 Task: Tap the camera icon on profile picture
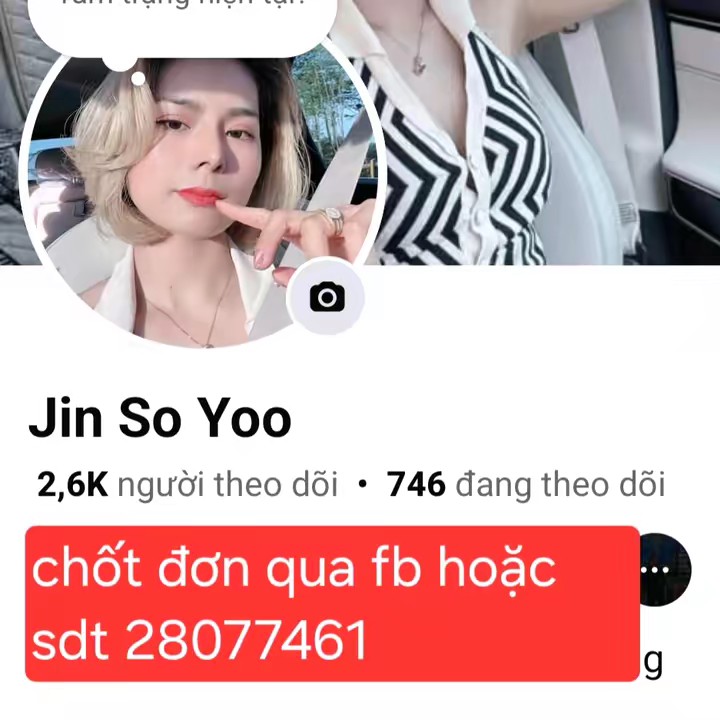coord(326,297)
